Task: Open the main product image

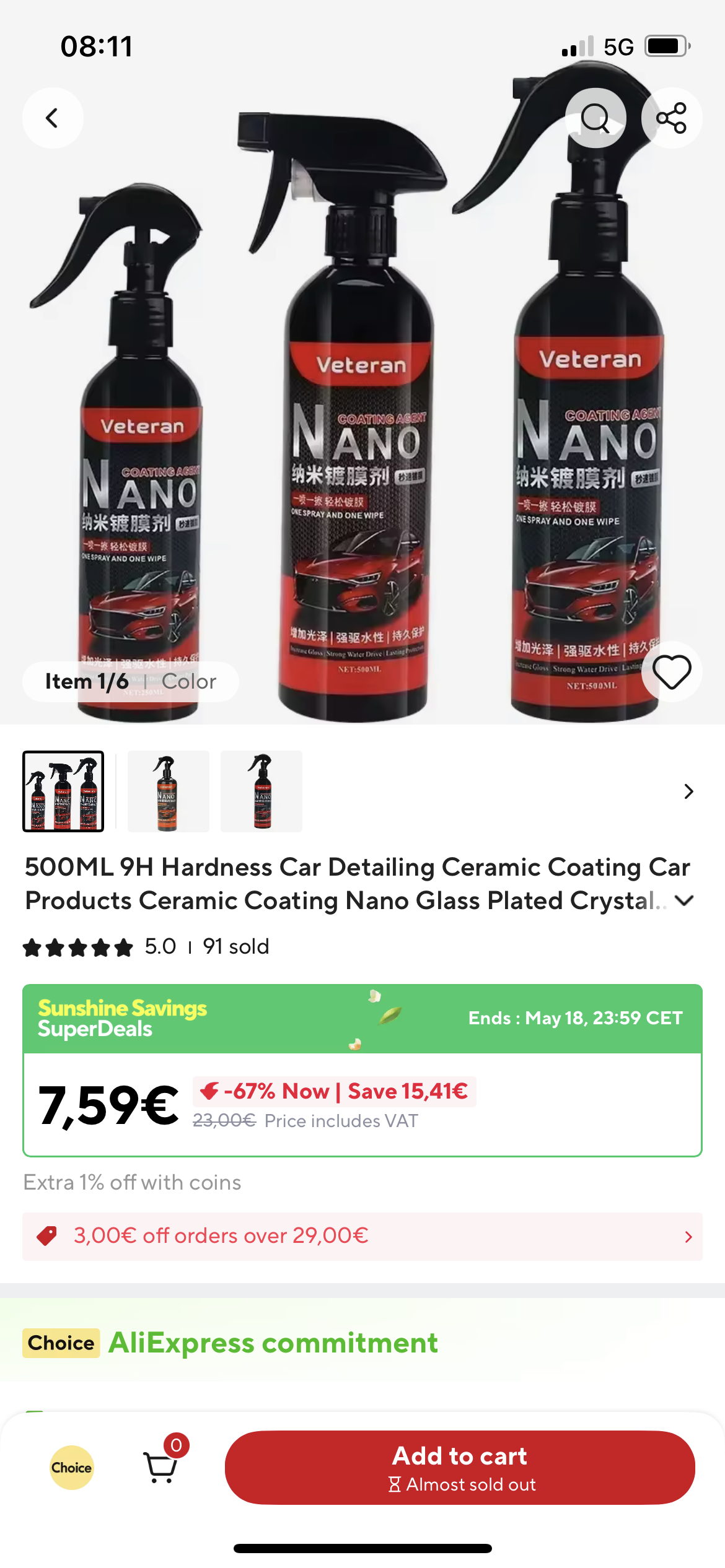Action: 362,403
